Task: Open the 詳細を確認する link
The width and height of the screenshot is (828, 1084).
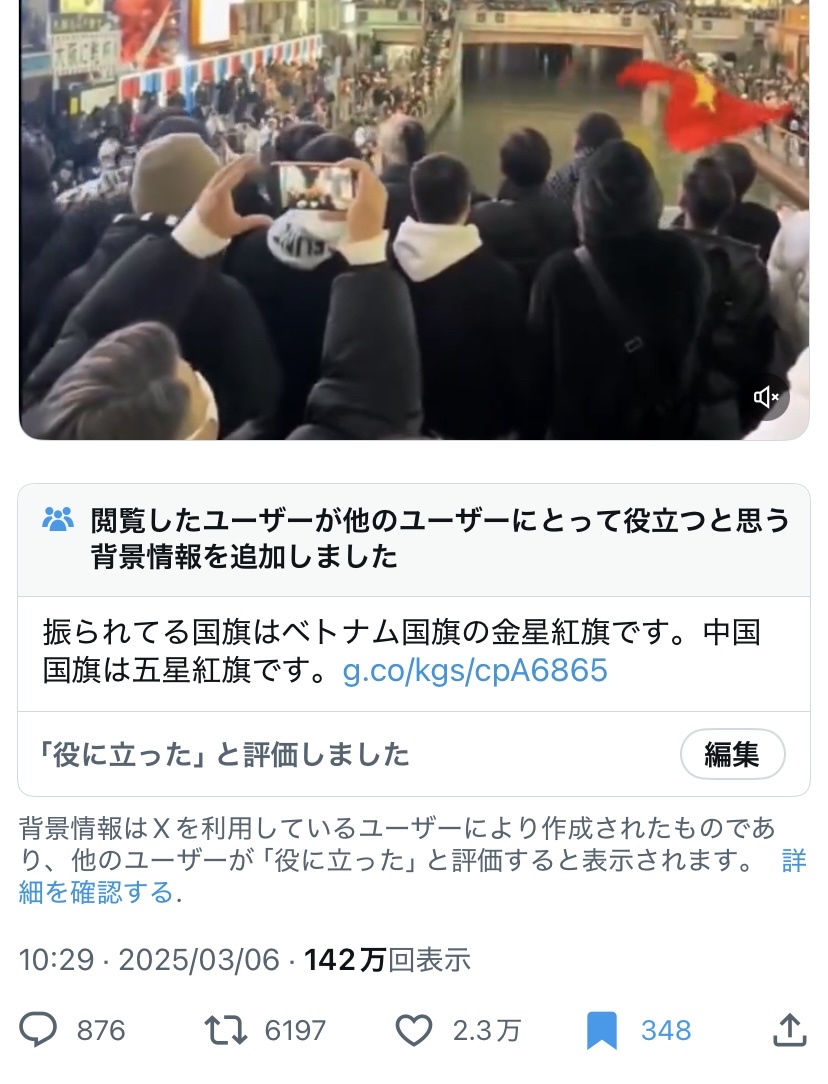Action: [96, 892]
